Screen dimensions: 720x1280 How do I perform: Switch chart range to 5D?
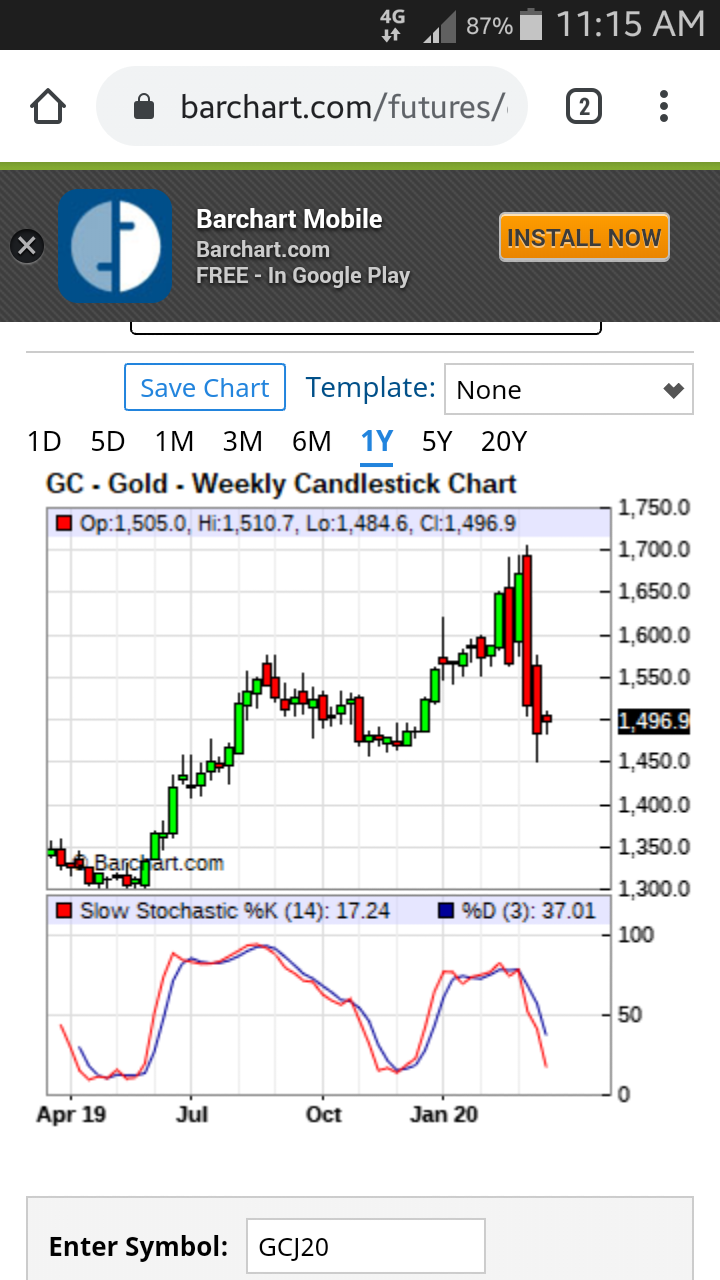pyautogui.click(x=108, y=441)
